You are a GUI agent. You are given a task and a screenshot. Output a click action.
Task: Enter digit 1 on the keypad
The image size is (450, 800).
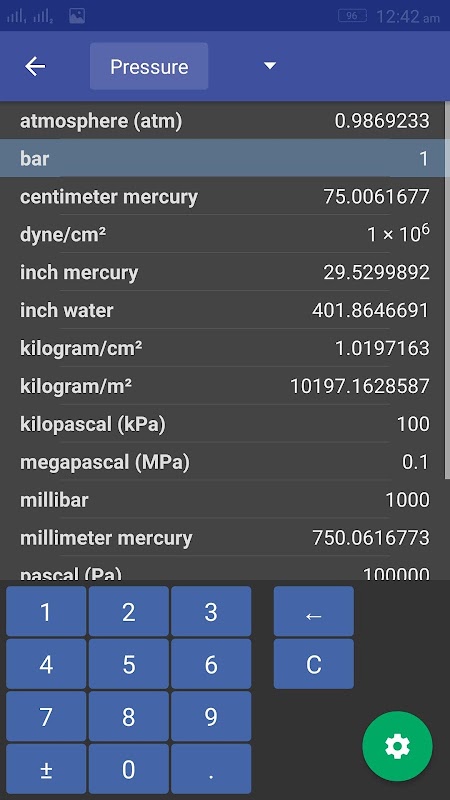tap(46, 611)
